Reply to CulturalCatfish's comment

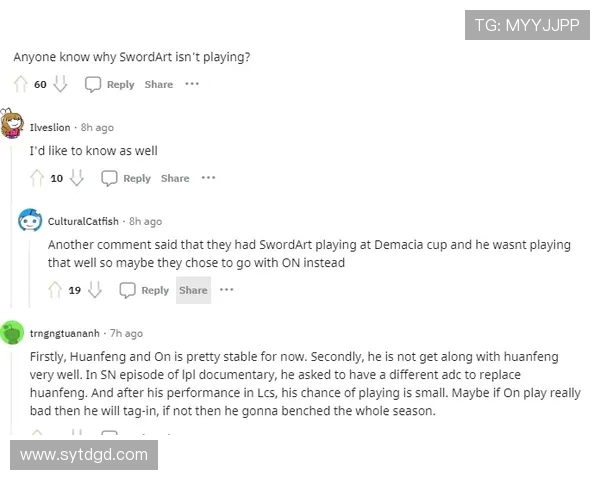coord(144,290)
